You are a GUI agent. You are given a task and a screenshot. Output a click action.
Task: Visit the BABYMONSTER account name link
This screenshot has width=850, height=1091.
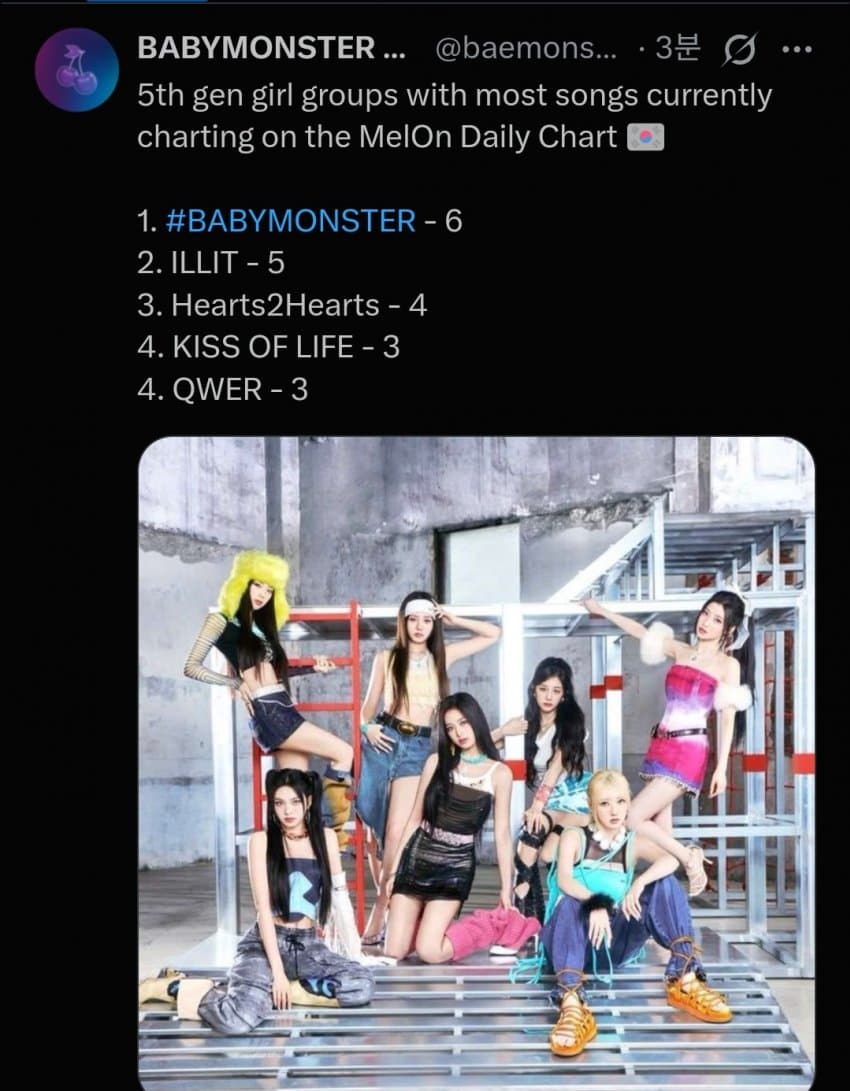[x=270, y=48]
